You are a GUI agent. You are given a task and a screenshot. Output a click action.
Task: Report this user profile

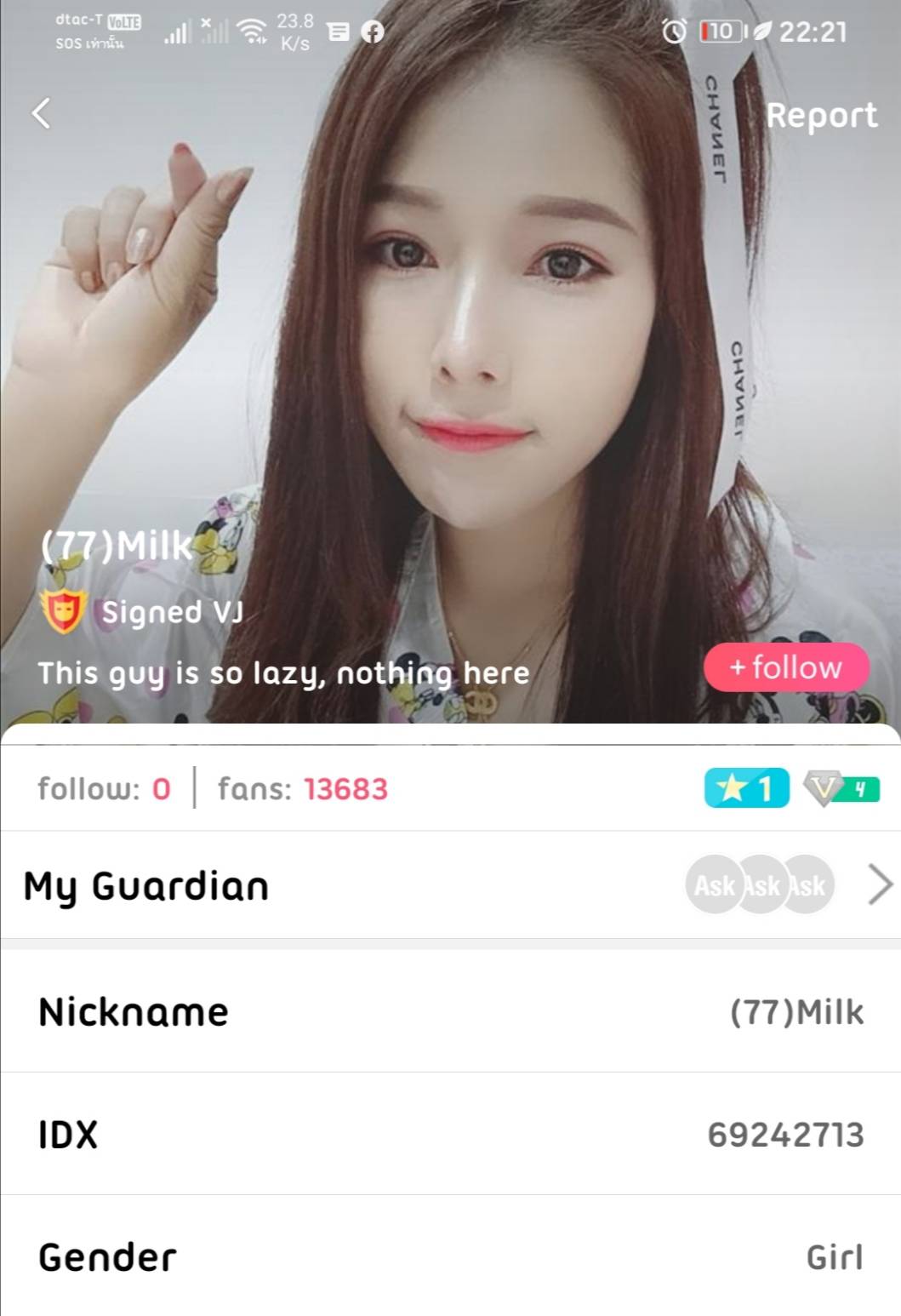click(x=820, y=115)
